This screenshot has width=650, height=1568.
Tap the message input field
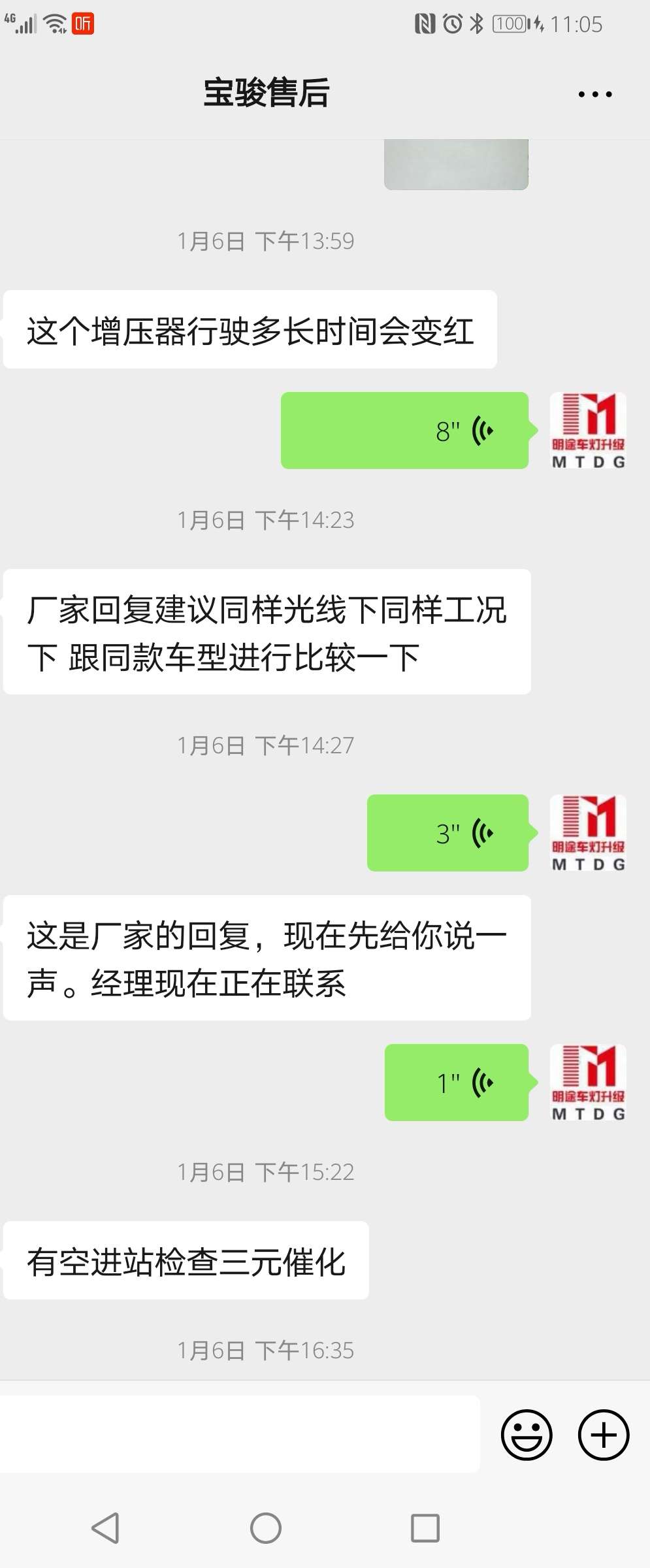240,1434
